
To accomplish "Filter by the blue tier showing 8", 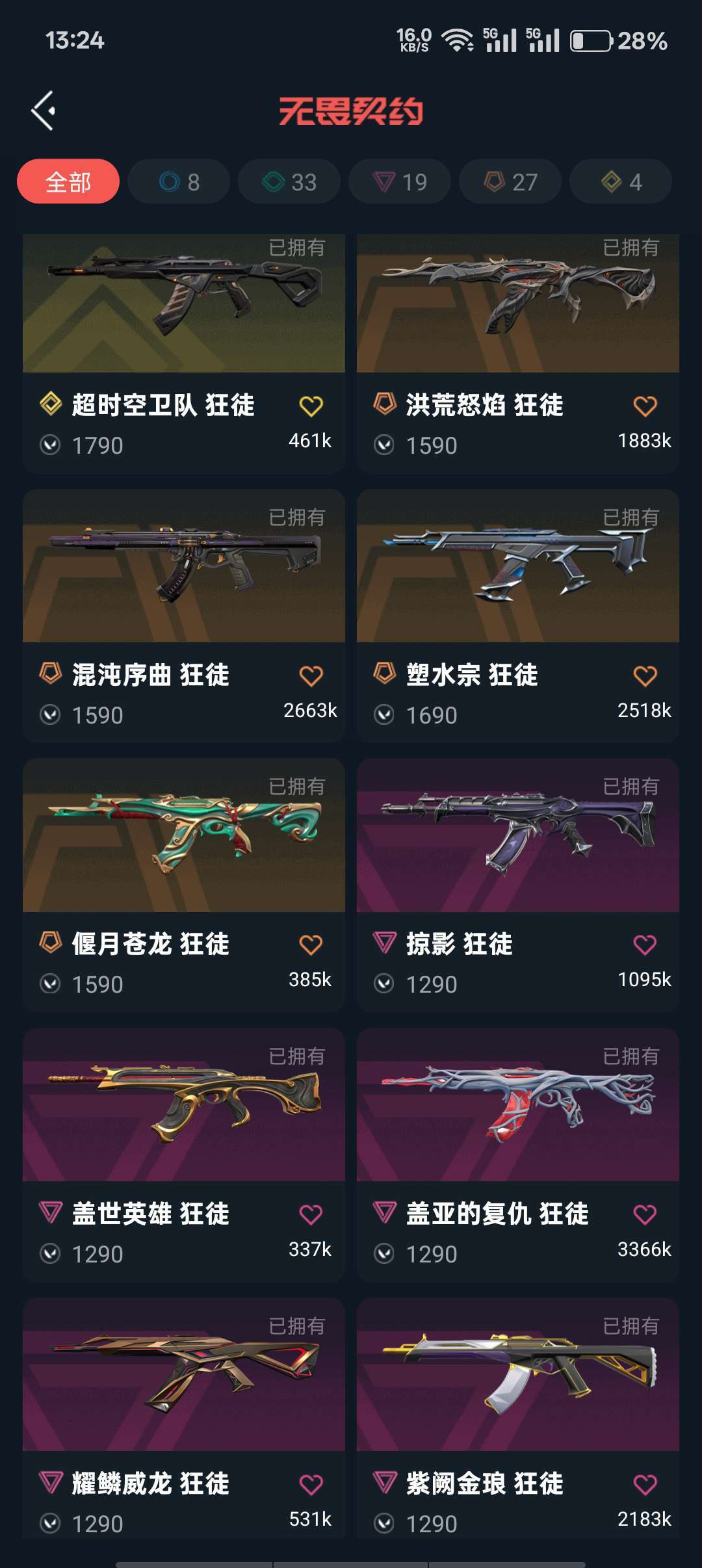I will (x=179, y=181).
